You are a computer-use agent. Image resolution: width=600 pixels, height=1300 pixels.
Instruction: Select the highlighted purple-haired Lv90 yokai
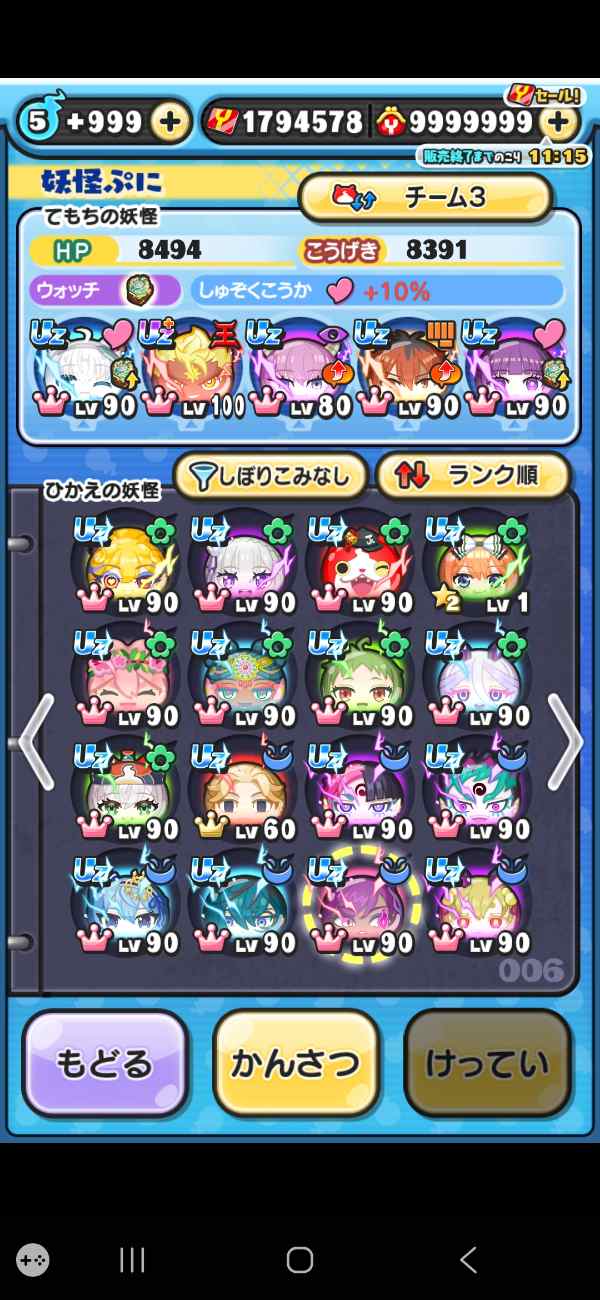(358, 904)
